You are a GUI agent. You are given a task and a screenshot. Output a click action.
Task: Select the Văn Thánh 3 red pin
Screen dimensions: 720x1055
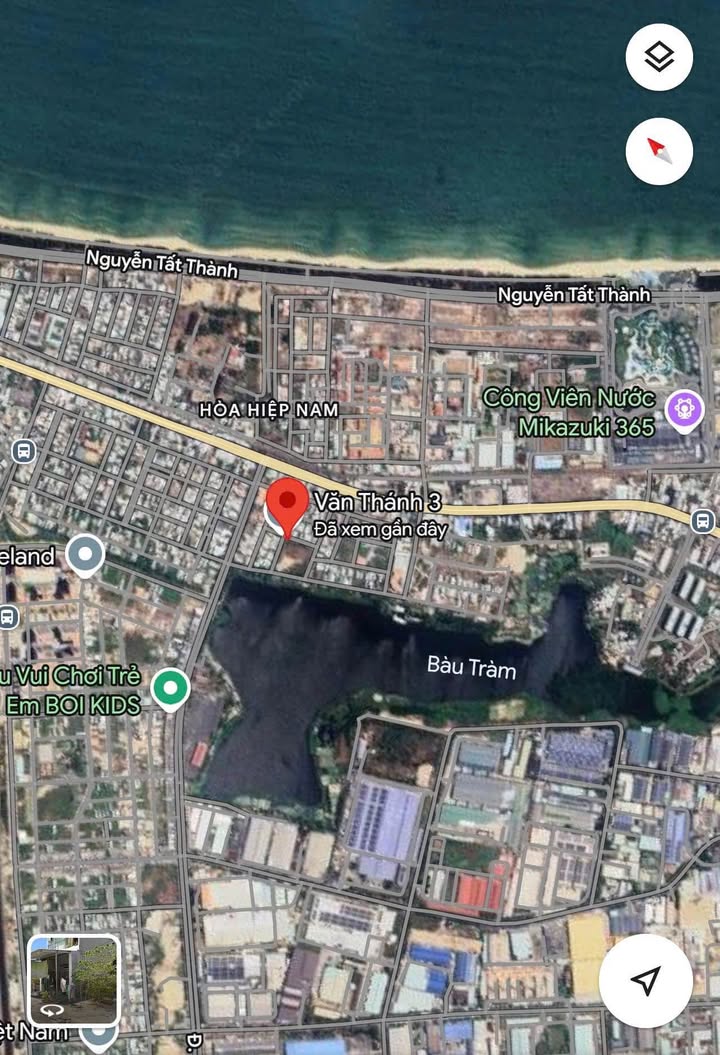pos(289,506)
